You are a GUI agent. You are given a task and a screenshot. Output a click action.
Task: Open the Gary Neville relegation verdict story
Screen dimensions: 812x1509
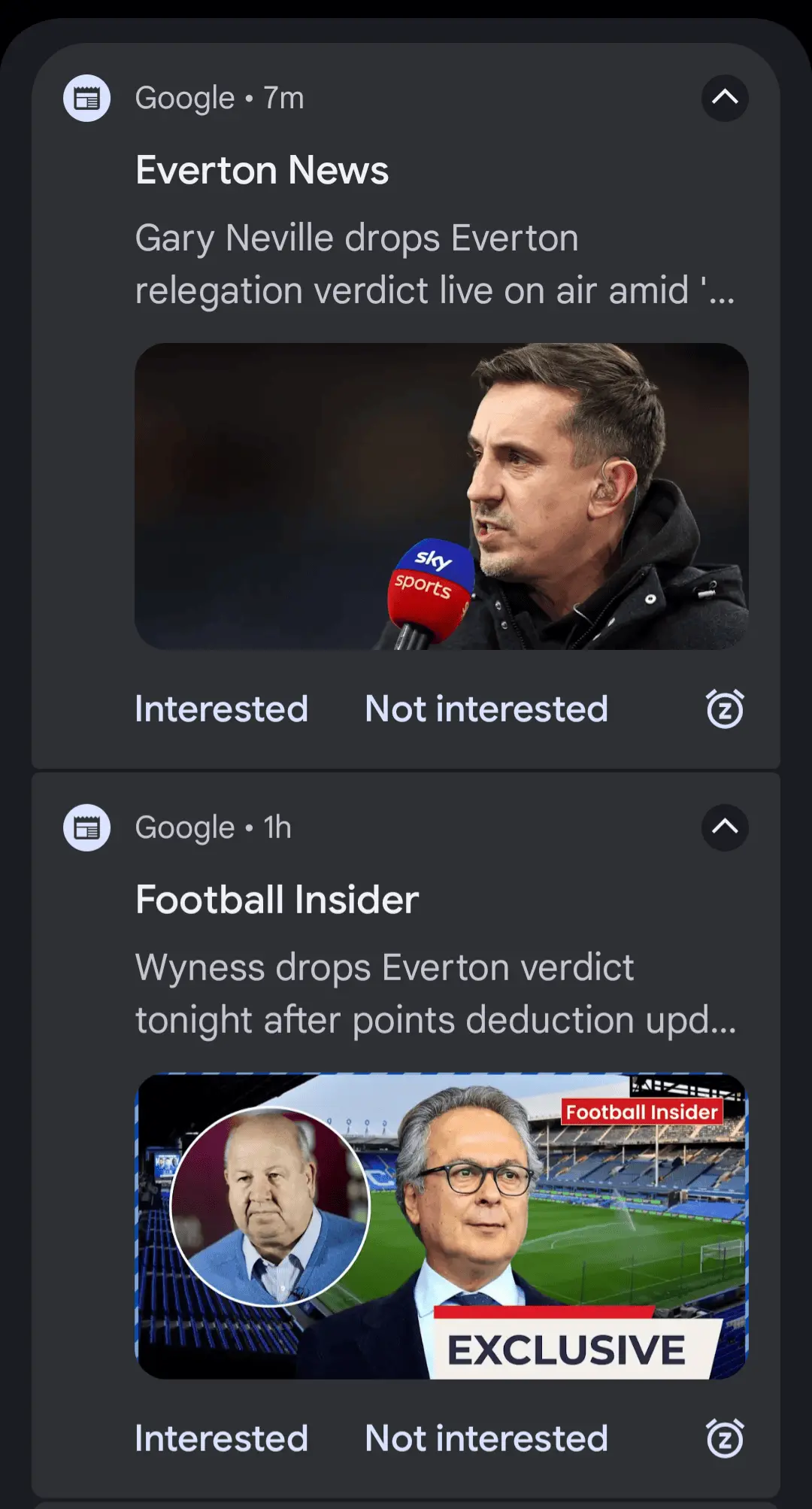(435, 264)
